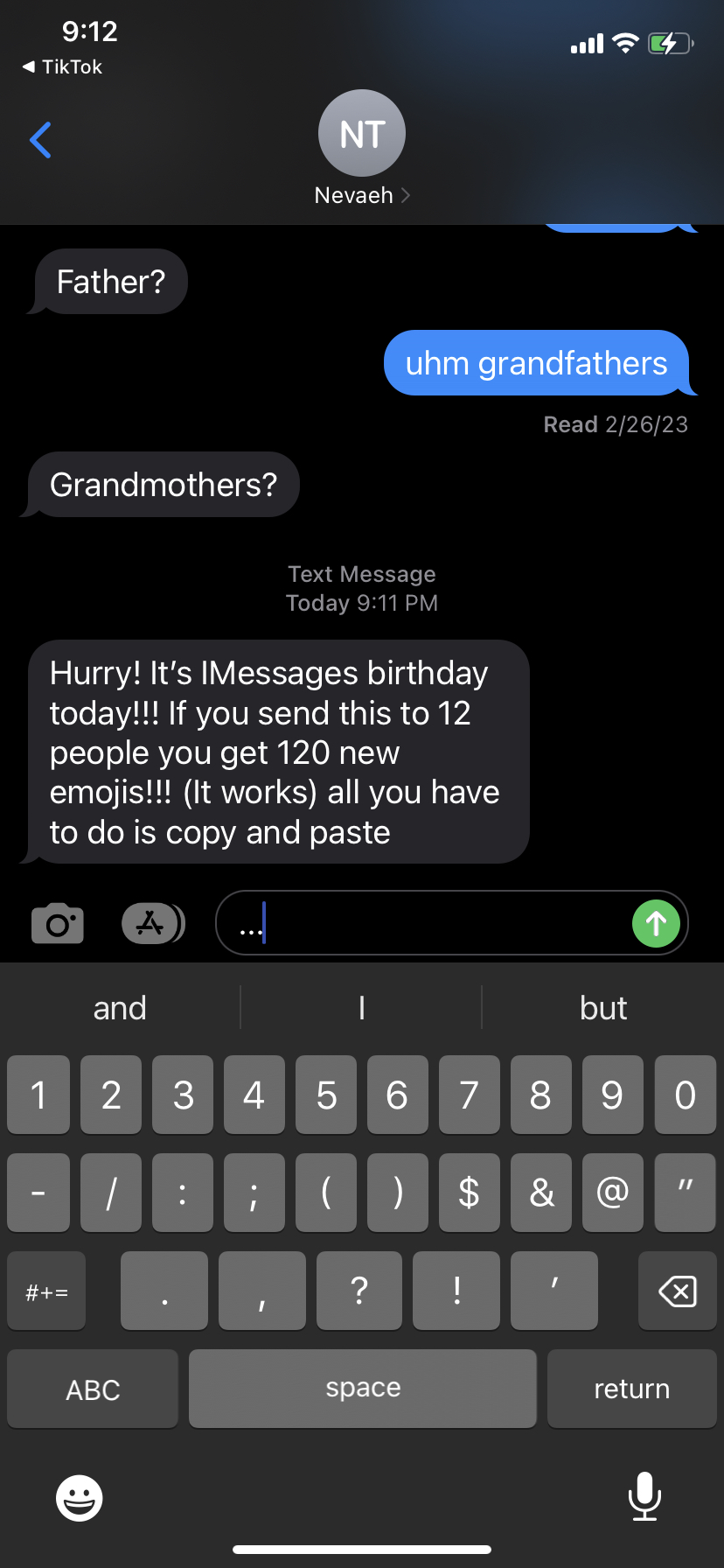Switch the keyboard to ABC letters
724x1568 pixels.
(x=93, y=1389)
